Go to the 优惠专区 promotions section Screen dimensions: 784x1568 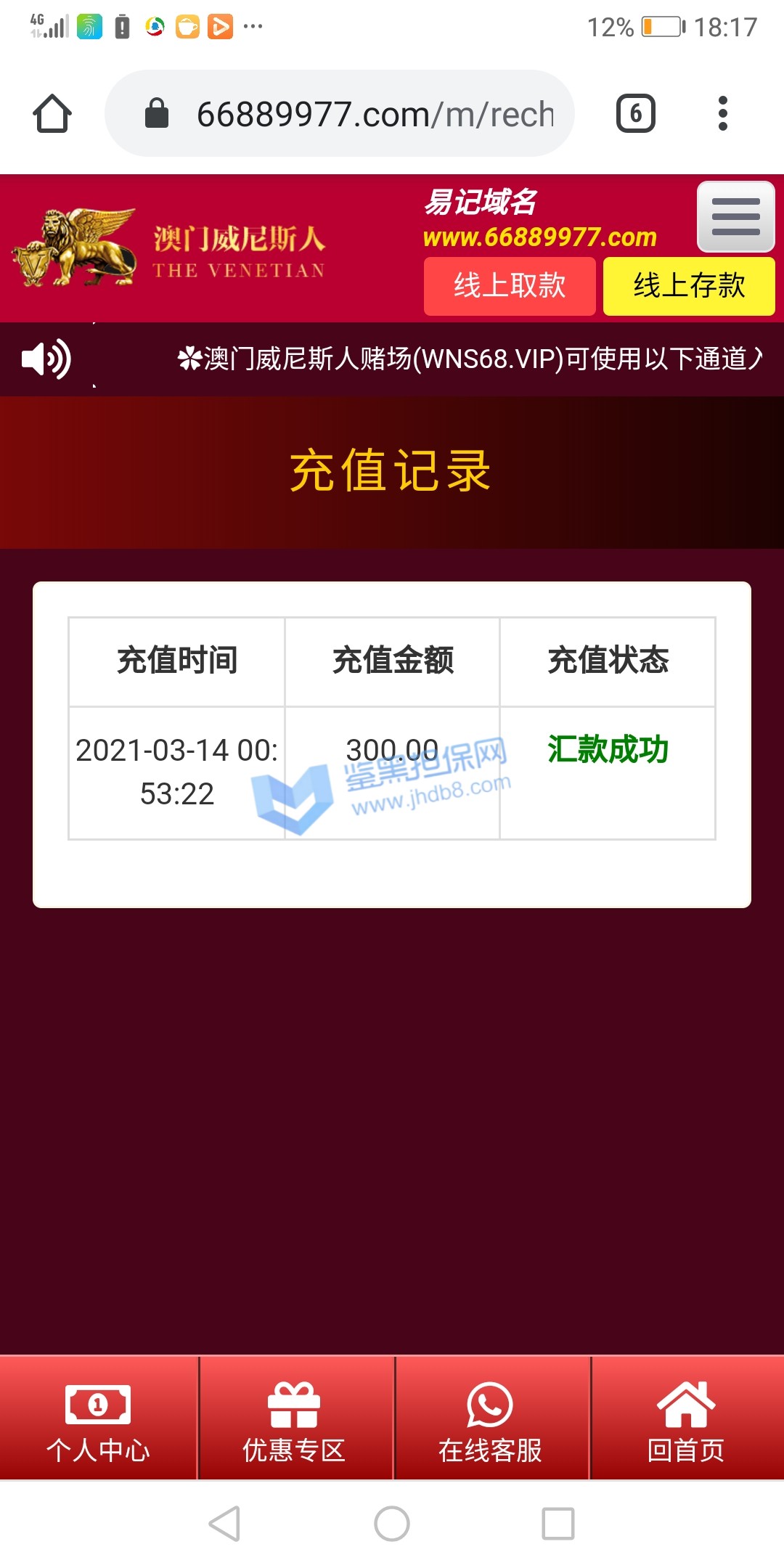tap(294, 1419)
